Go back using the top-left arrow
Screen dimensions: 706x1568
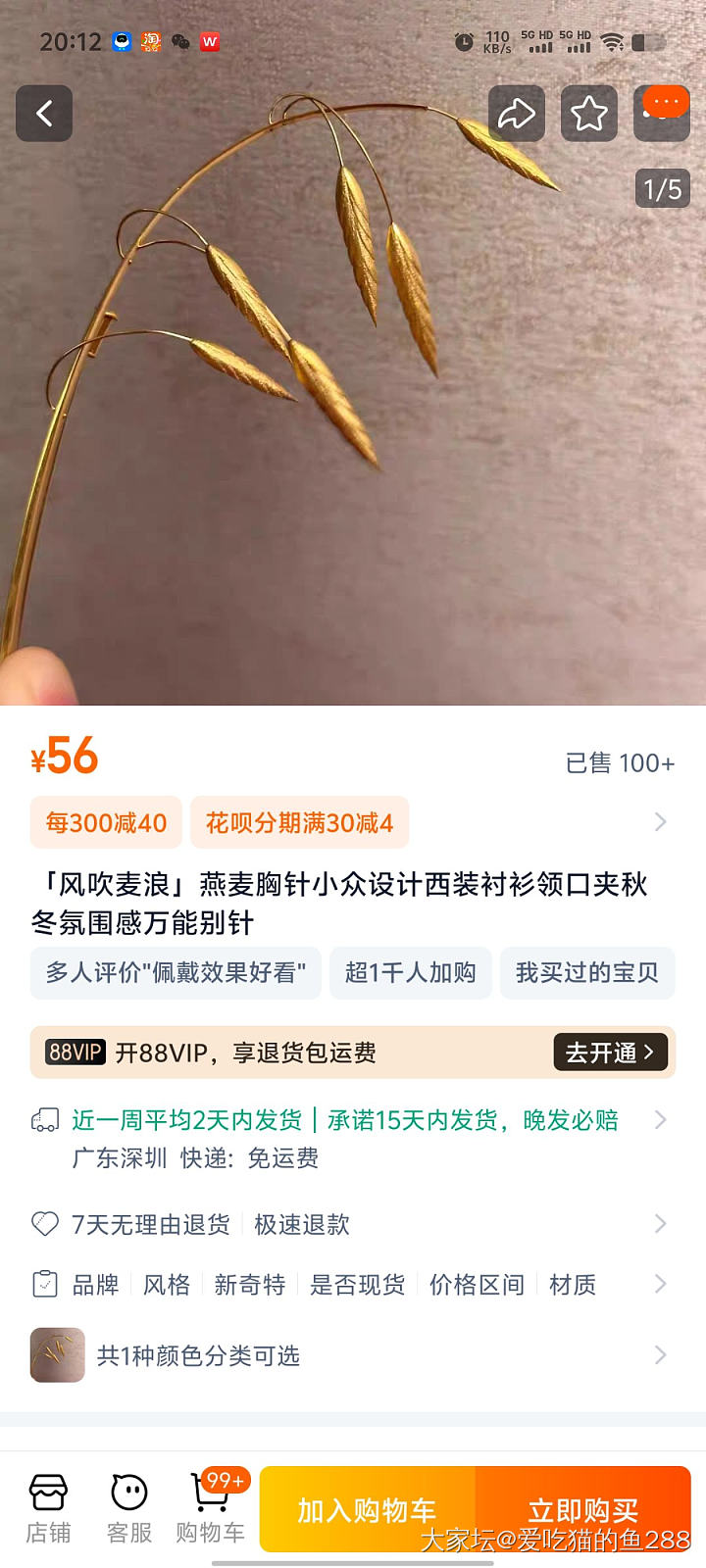(x=44, y=114)
